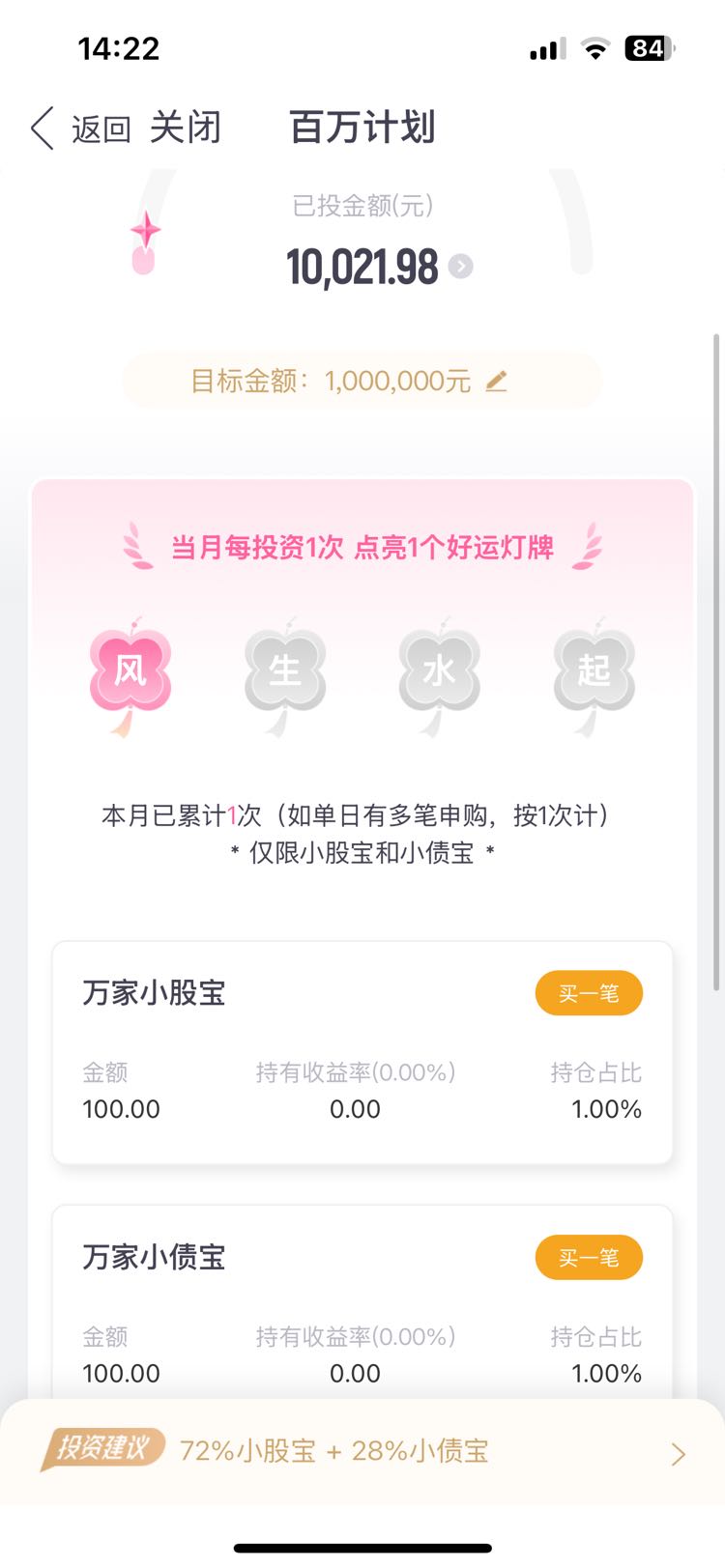The image size is (725, 1568).
Task: Tap the 返回 back arrow
Action: (80, 128)
